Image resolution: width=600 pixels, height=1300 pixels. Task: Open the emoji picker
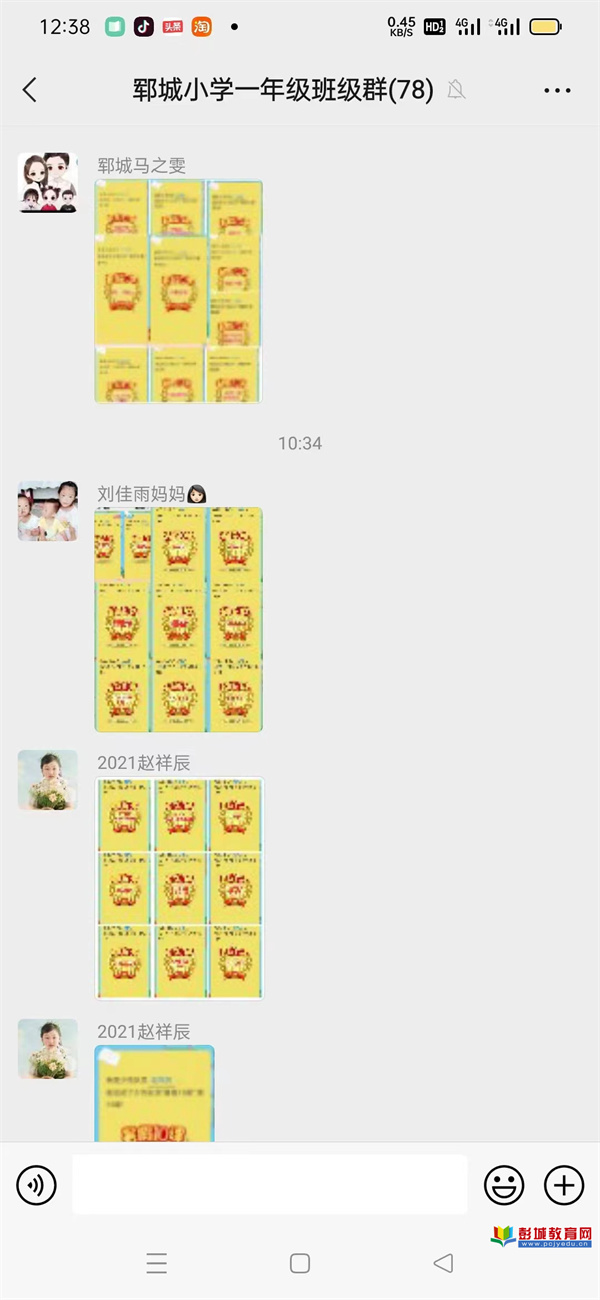tap(504, 1186)
